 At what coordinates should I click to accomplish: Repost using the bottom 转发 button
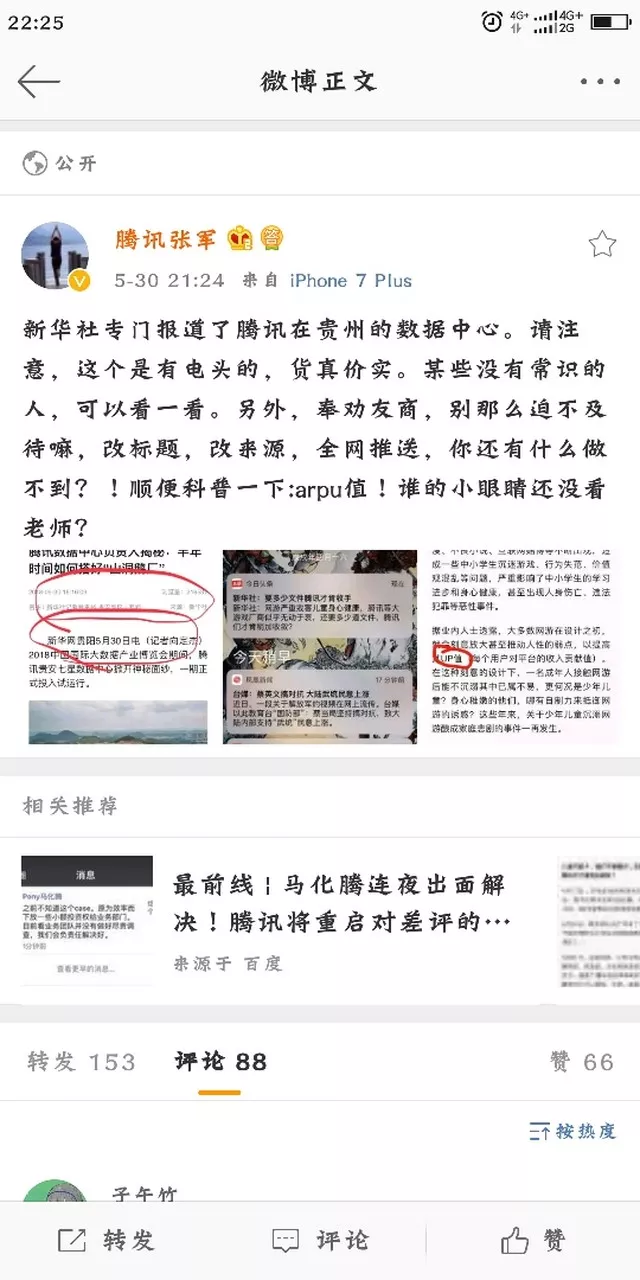106,1241
